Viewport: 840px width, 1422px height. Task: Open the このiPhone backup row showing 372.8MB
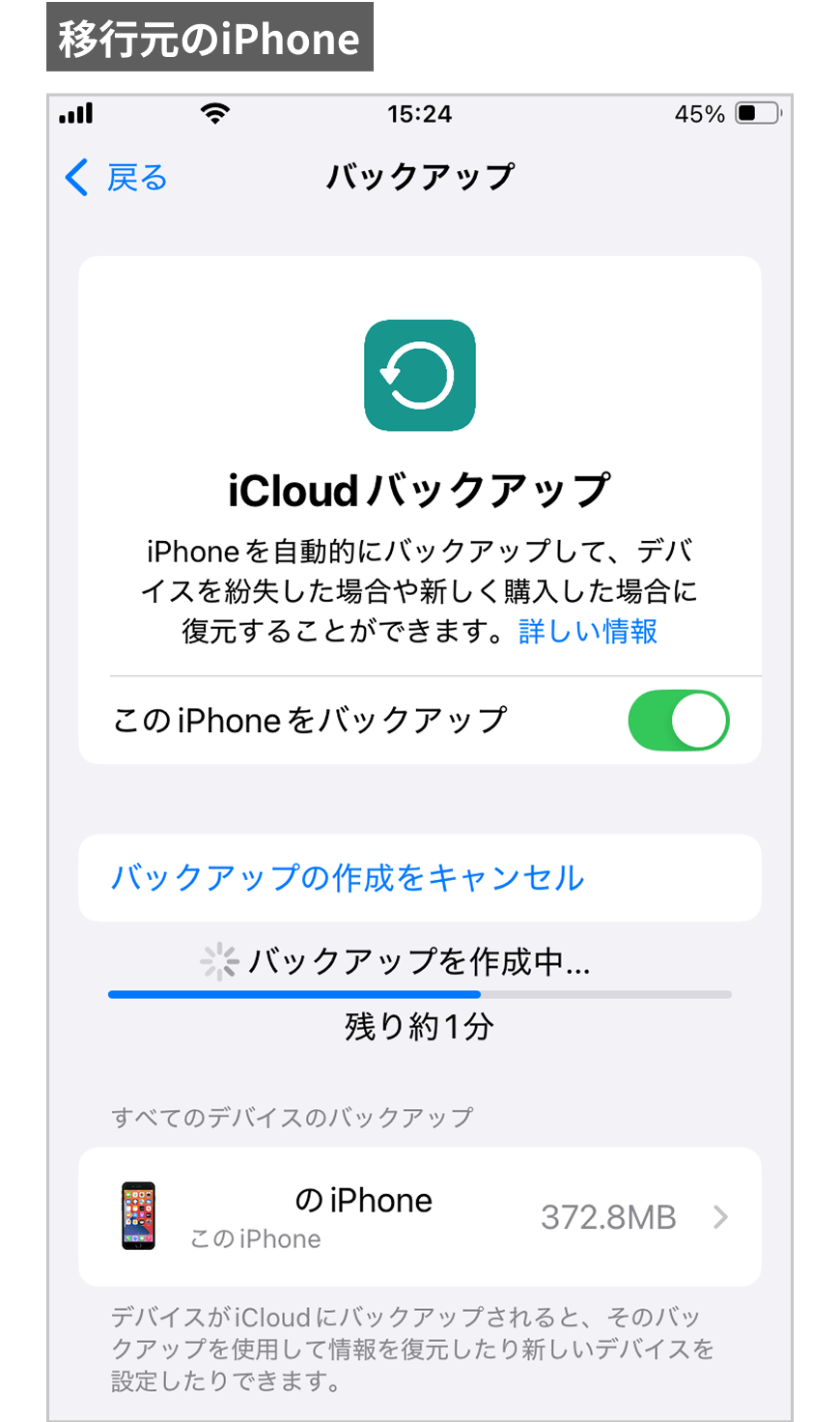[x=420, y=1216]
